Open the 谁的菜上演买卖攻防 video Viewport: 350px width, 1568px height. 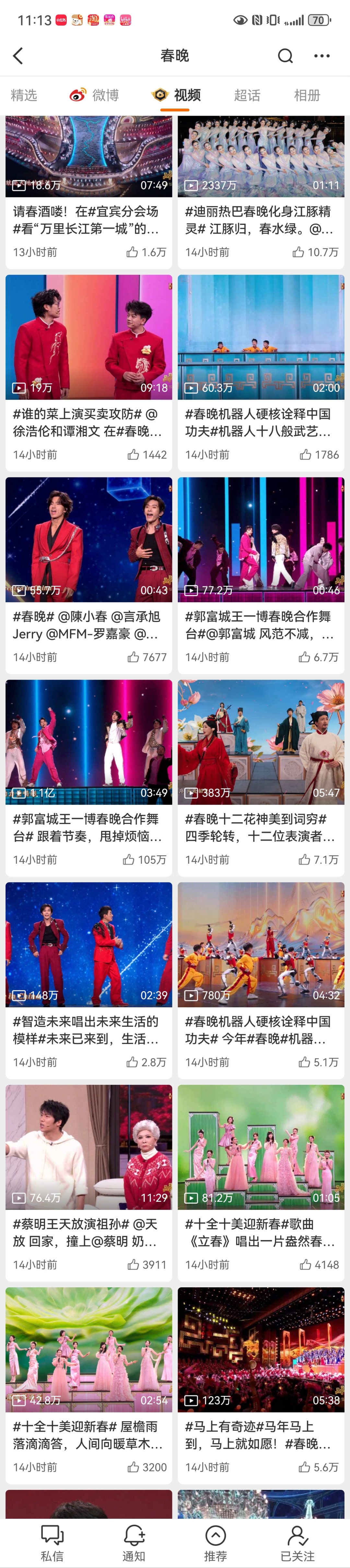[89, 337]
